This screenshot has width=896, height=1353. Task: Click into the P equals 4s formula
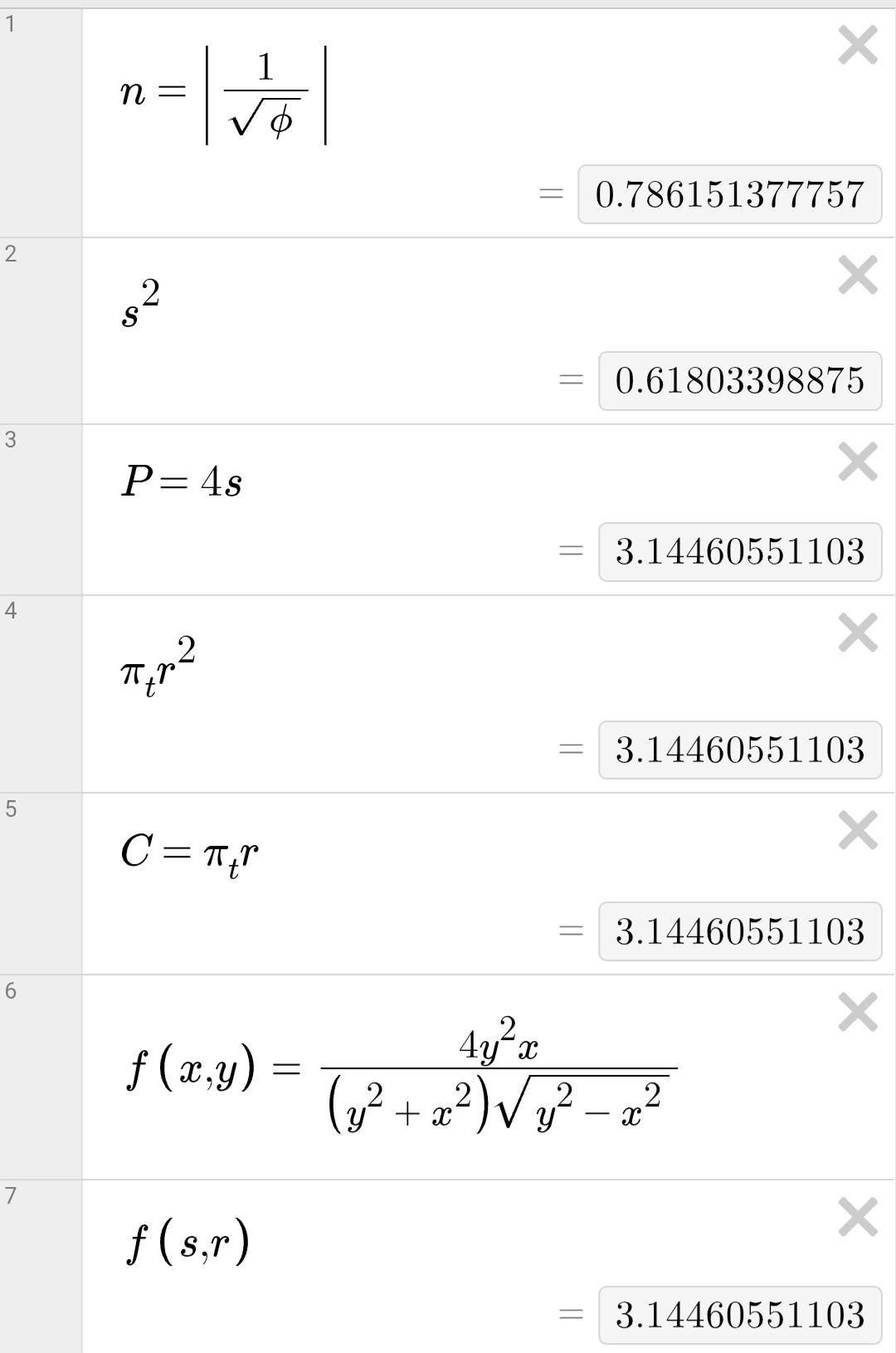184,478
